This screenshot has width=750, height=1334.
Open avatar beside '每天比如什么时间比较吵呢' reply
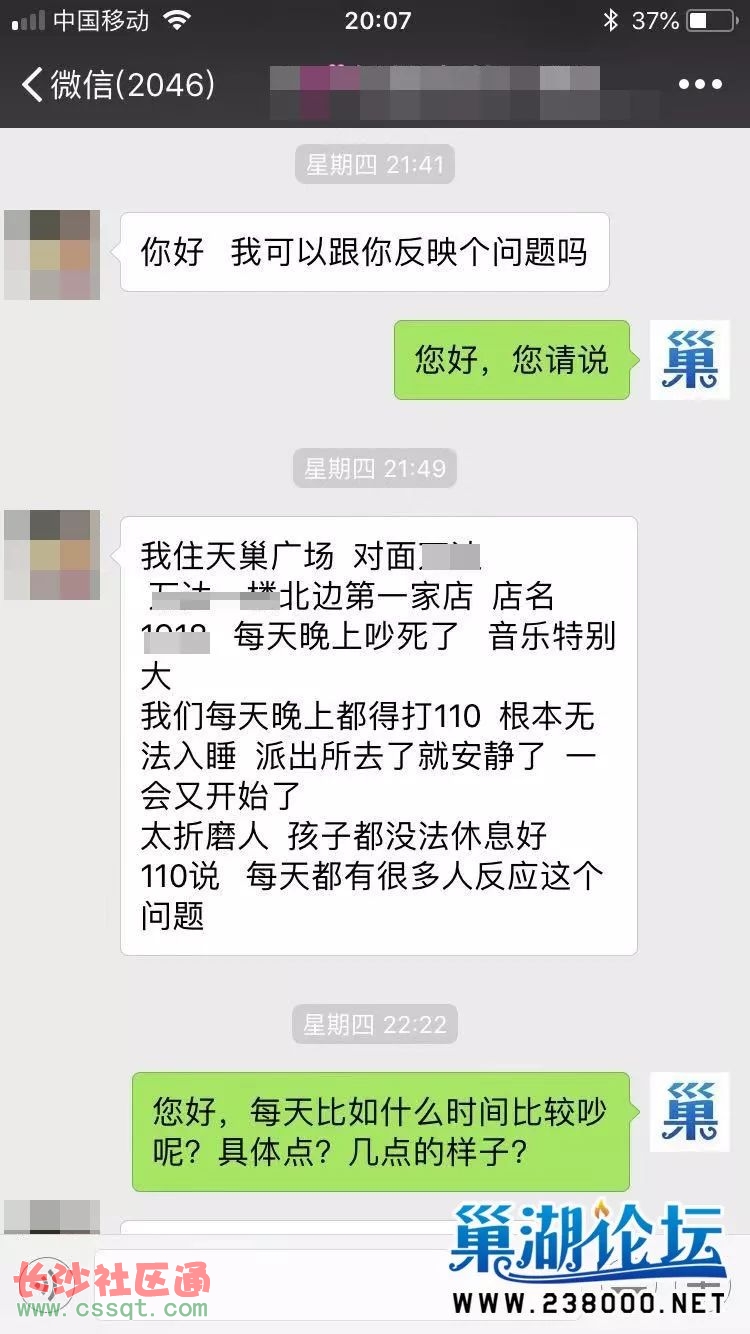coord(689,1112)
